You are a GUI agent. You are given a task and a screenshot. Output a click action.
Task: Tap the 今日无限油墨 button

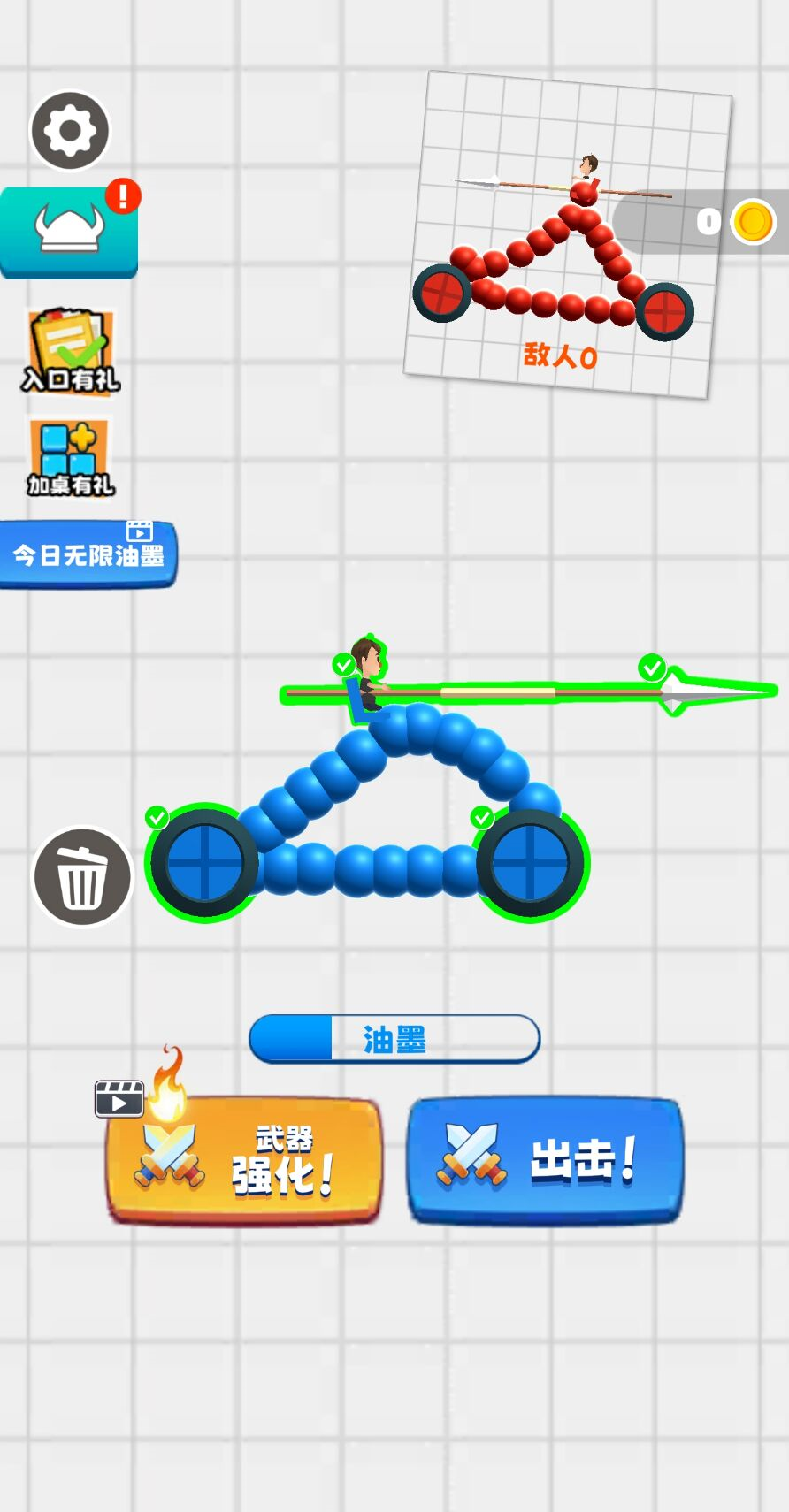(x=88, y=555)
